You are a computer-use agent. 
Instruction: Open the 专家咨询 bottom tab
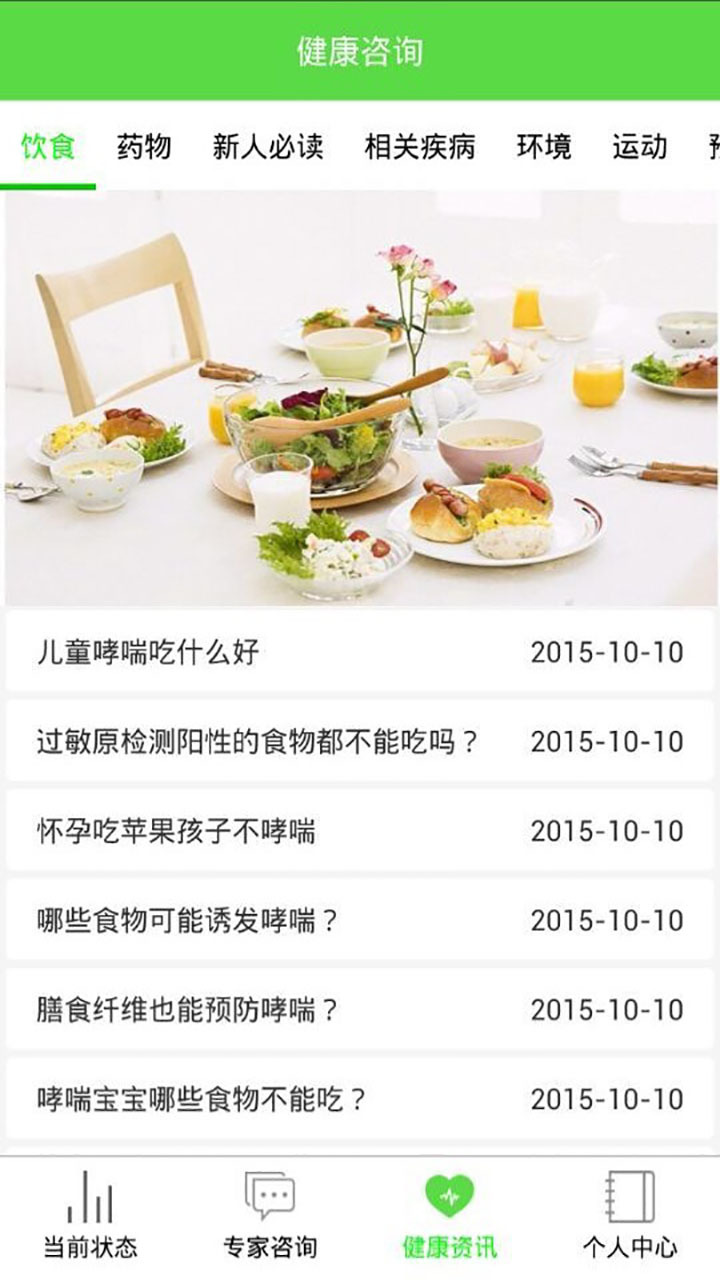tap(270, 1217)
